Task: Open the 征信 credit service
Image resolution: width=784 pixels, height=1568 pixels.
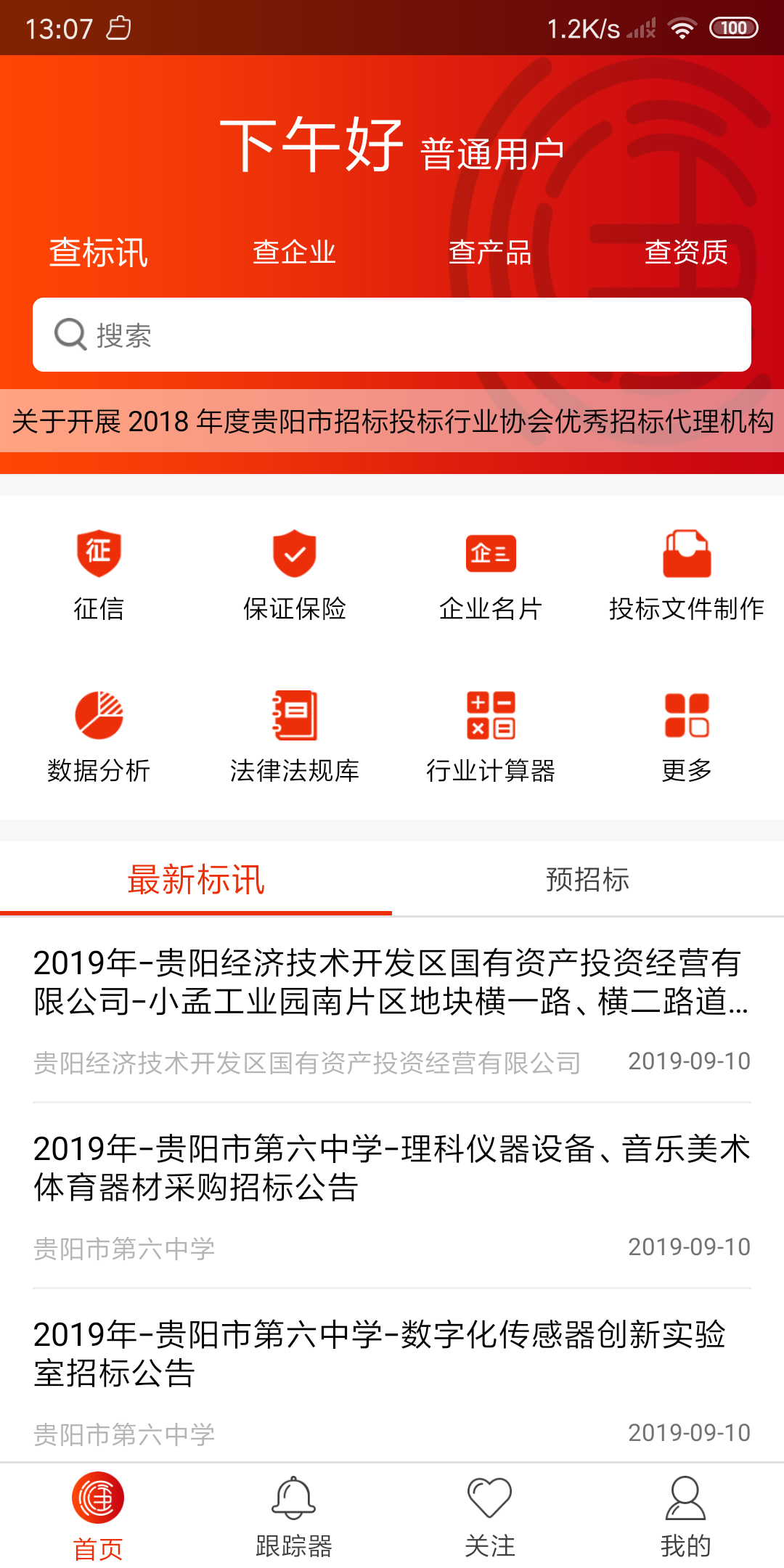Action: (x=98, y=575)
